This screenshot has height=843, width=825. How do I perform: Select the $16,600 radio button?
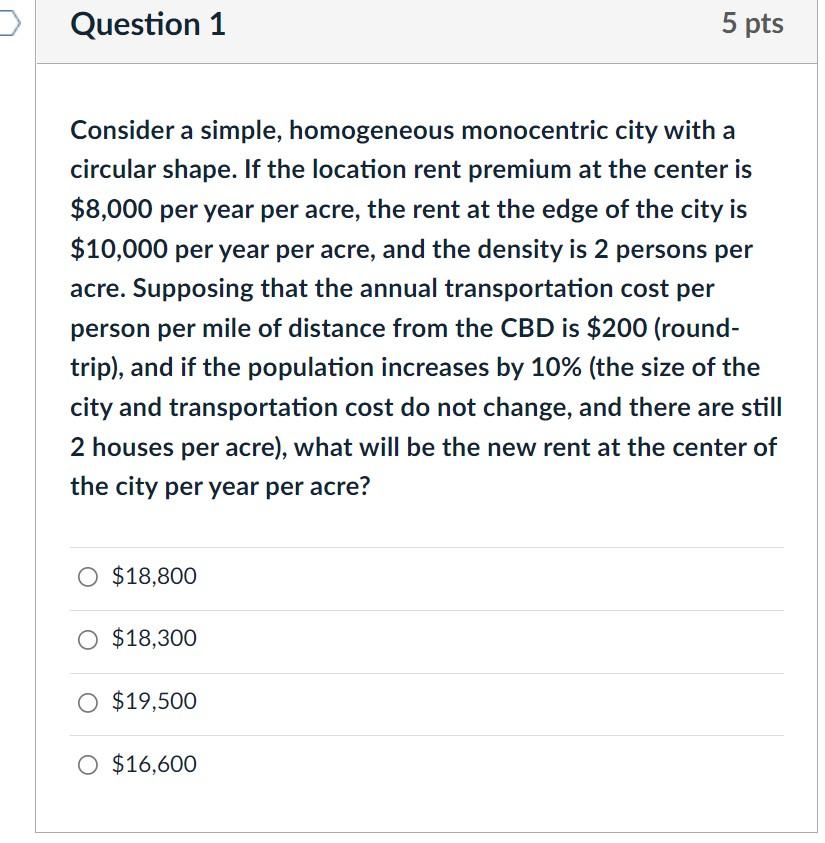pos(88,764)
